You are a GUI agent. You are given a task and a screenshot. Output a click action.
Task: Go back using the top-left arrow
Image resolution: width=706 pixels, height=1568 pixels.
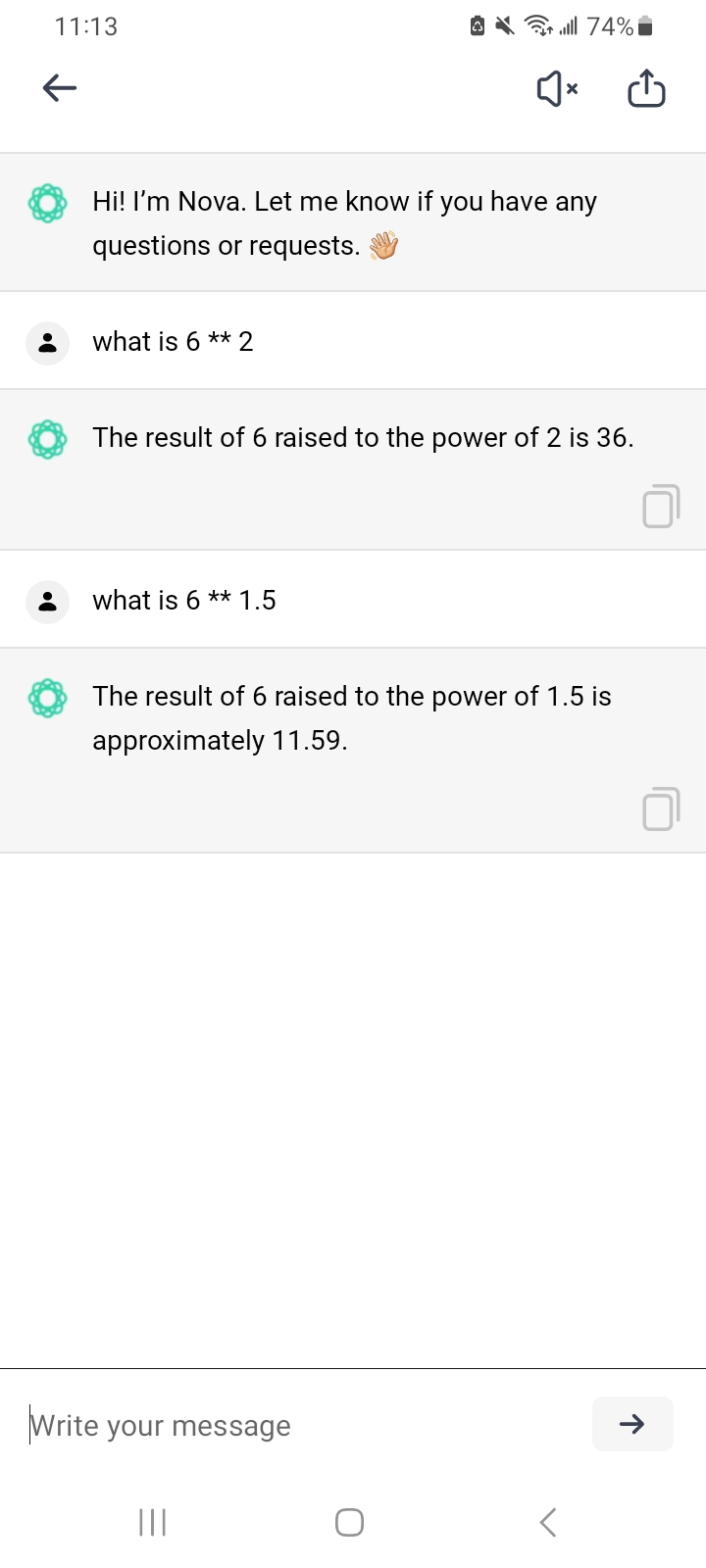click(60, 88)
